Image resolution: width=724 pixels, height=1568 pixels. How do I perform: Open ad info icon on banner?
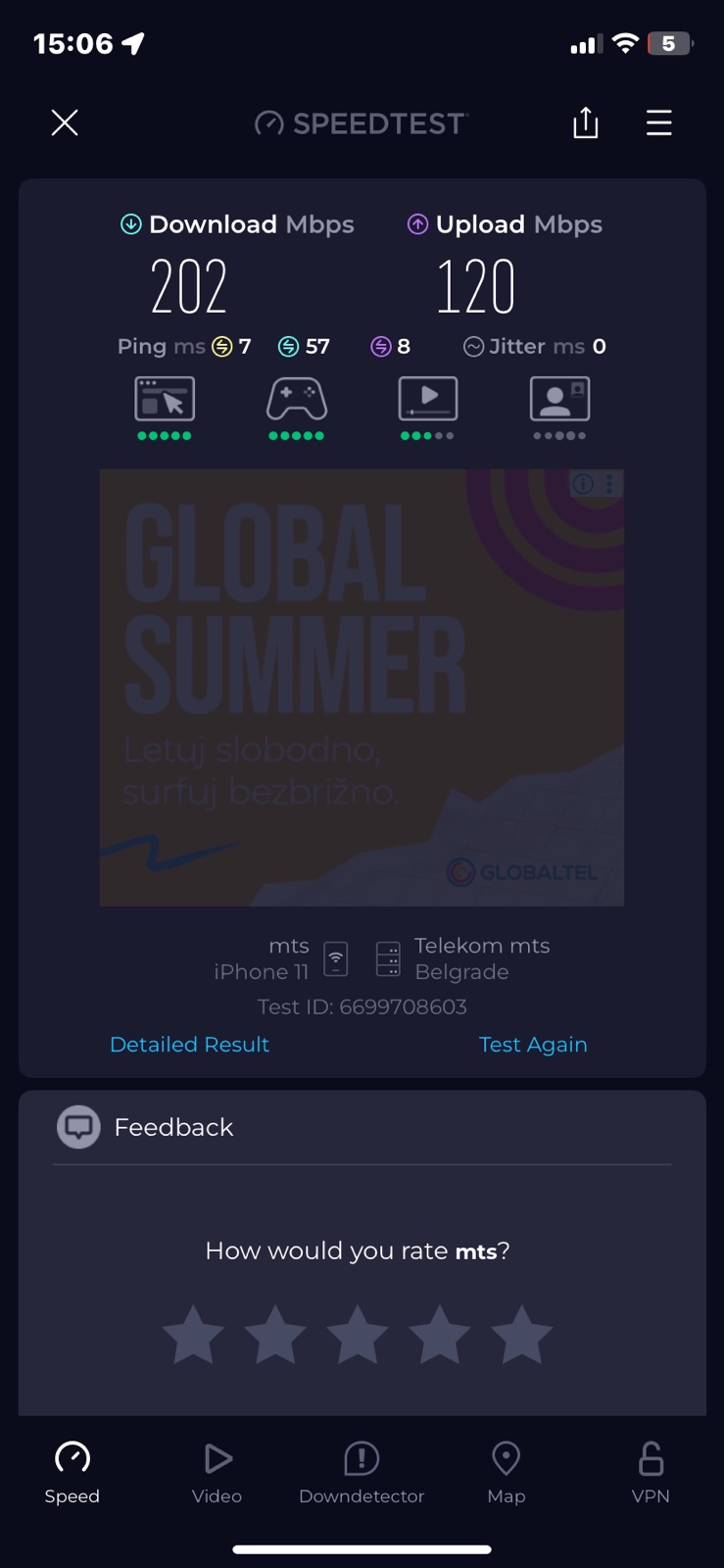583,483
